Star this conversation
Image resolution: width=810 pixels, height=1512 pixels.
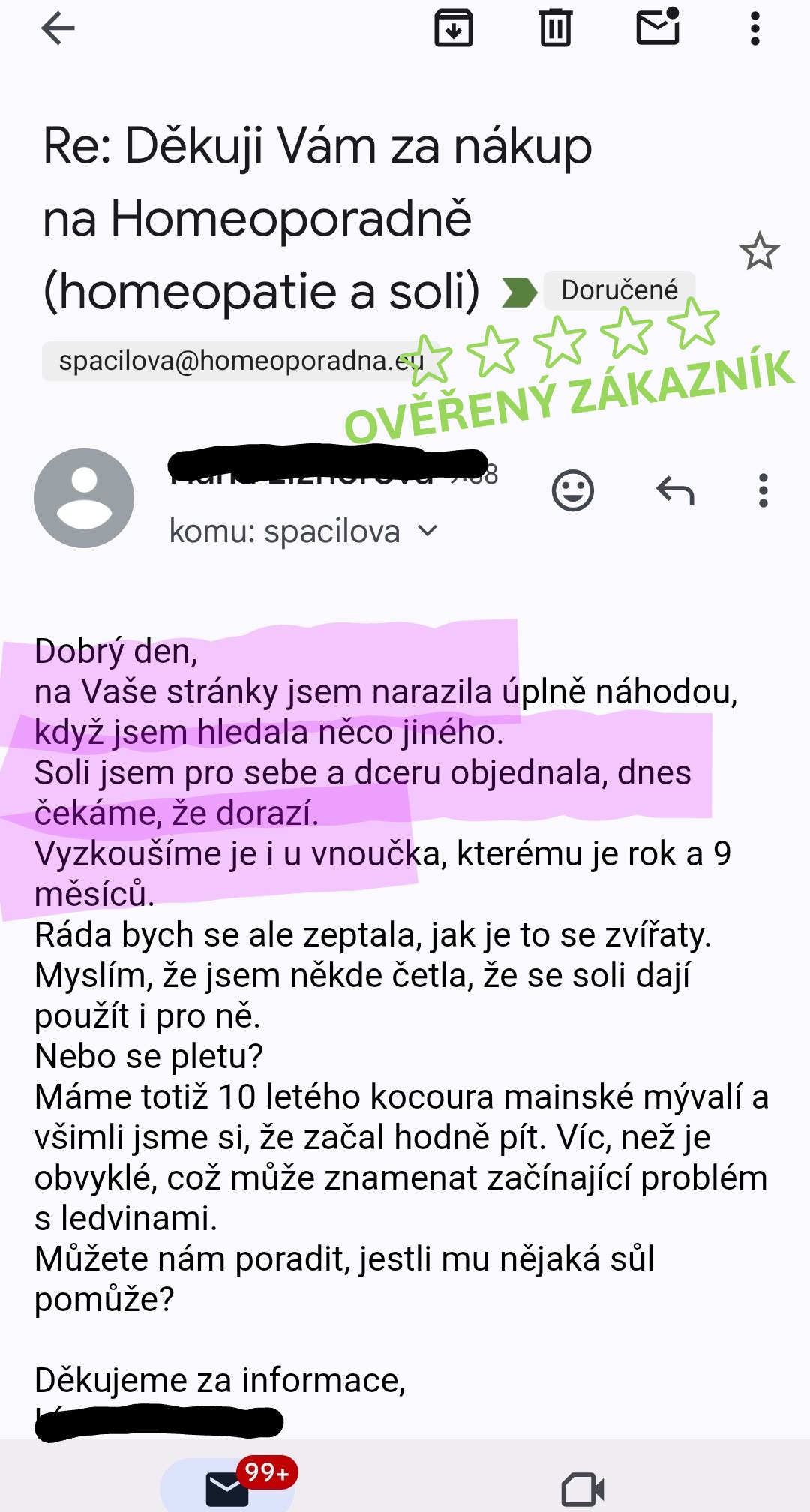click(x=759, y=251)
